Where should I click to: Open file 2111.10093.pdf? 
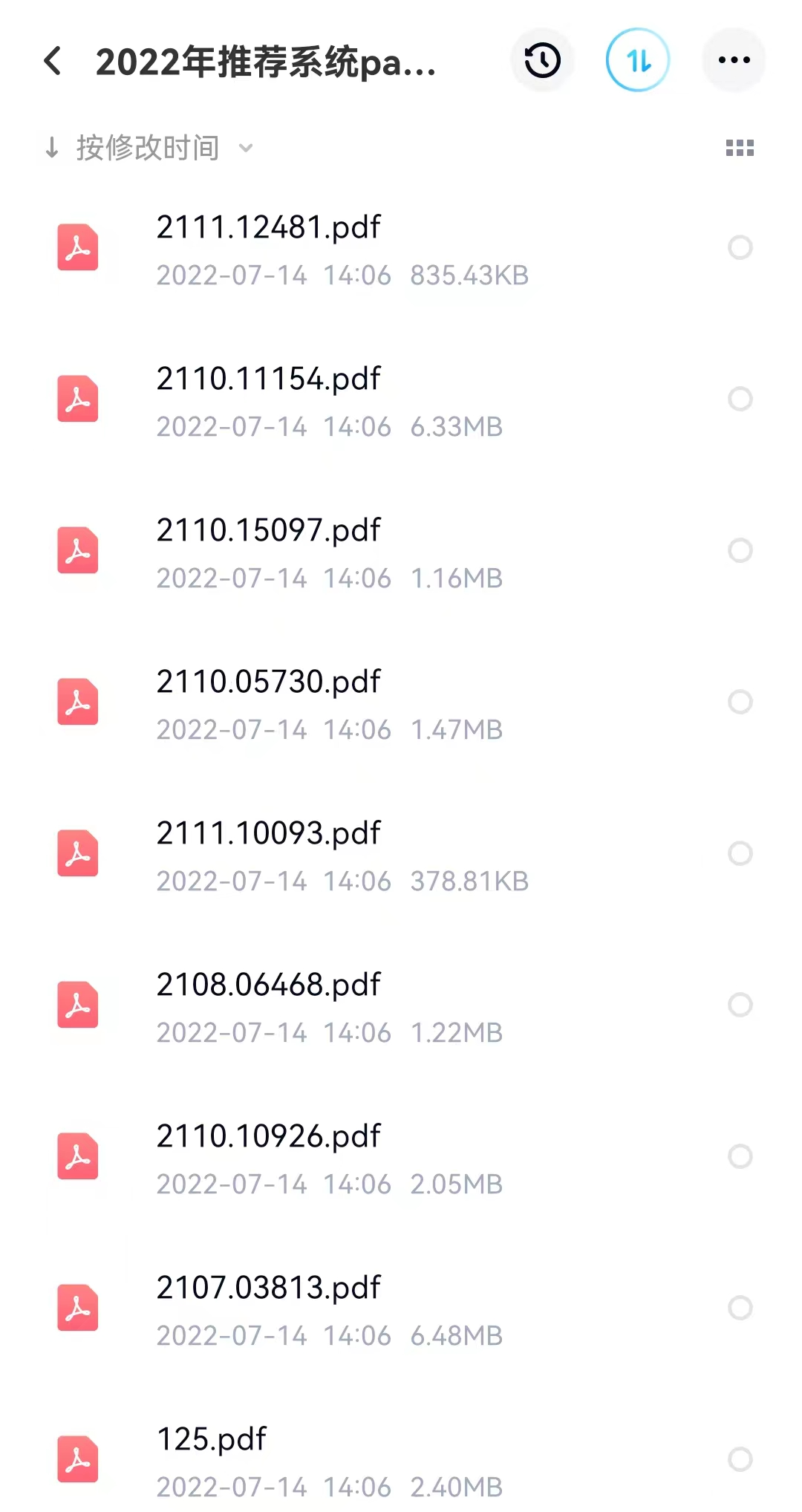pos(268,834)
